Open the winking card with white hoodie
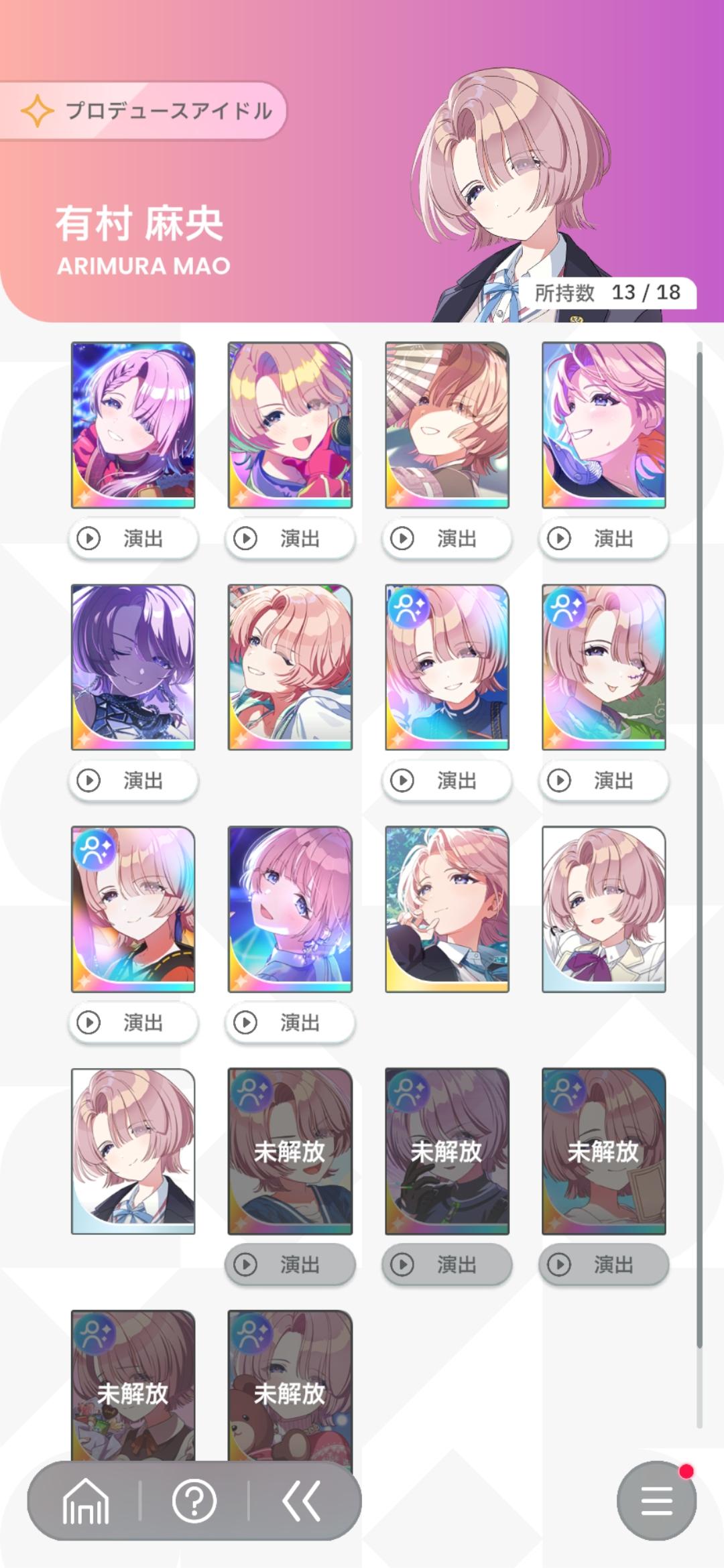This screenshot has width=724, height=1568. click(x=290, y=667)
